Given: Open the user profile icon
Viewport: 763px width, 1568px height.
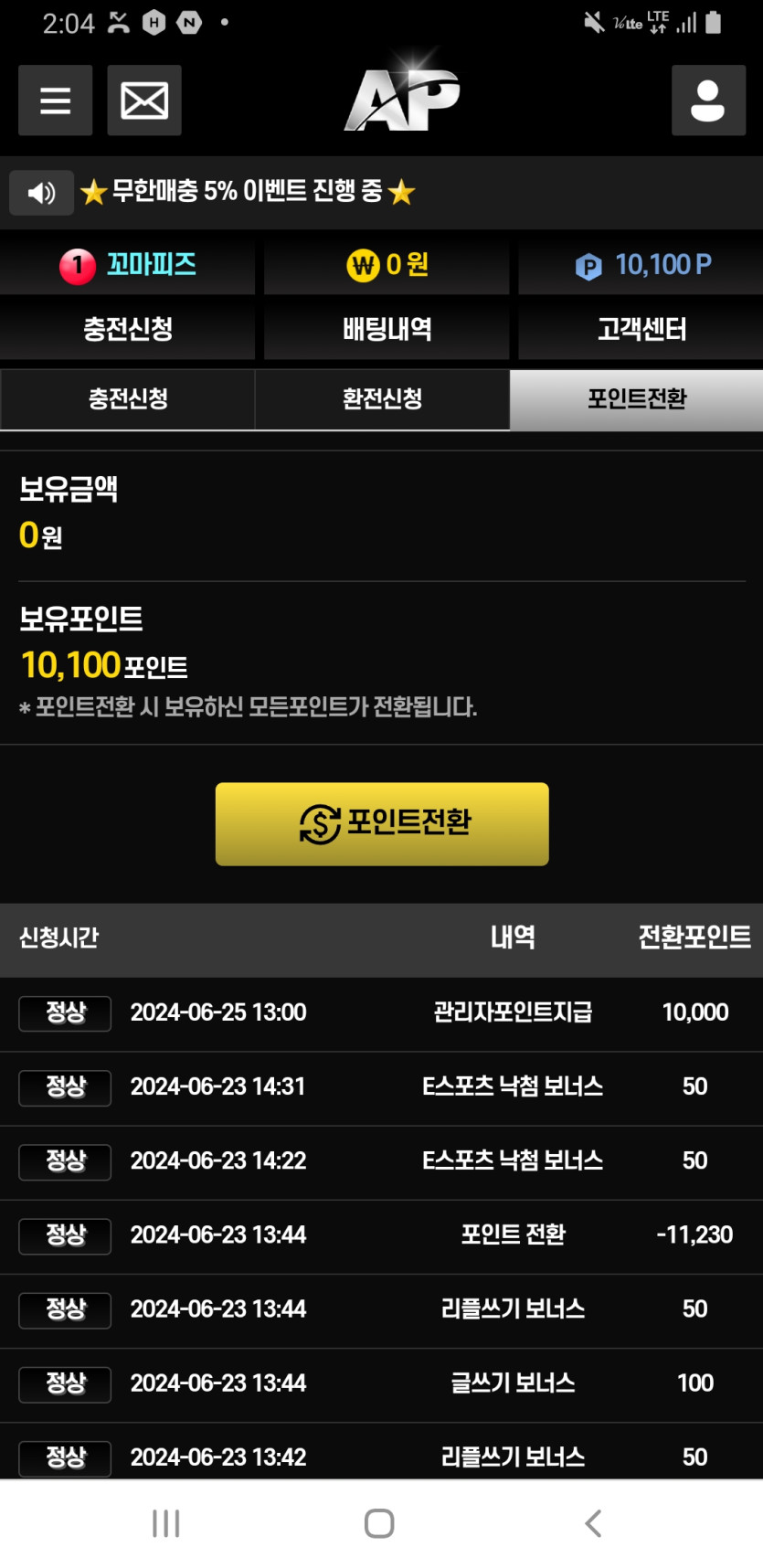Looking at the screenshot, I should pos(708,101).
